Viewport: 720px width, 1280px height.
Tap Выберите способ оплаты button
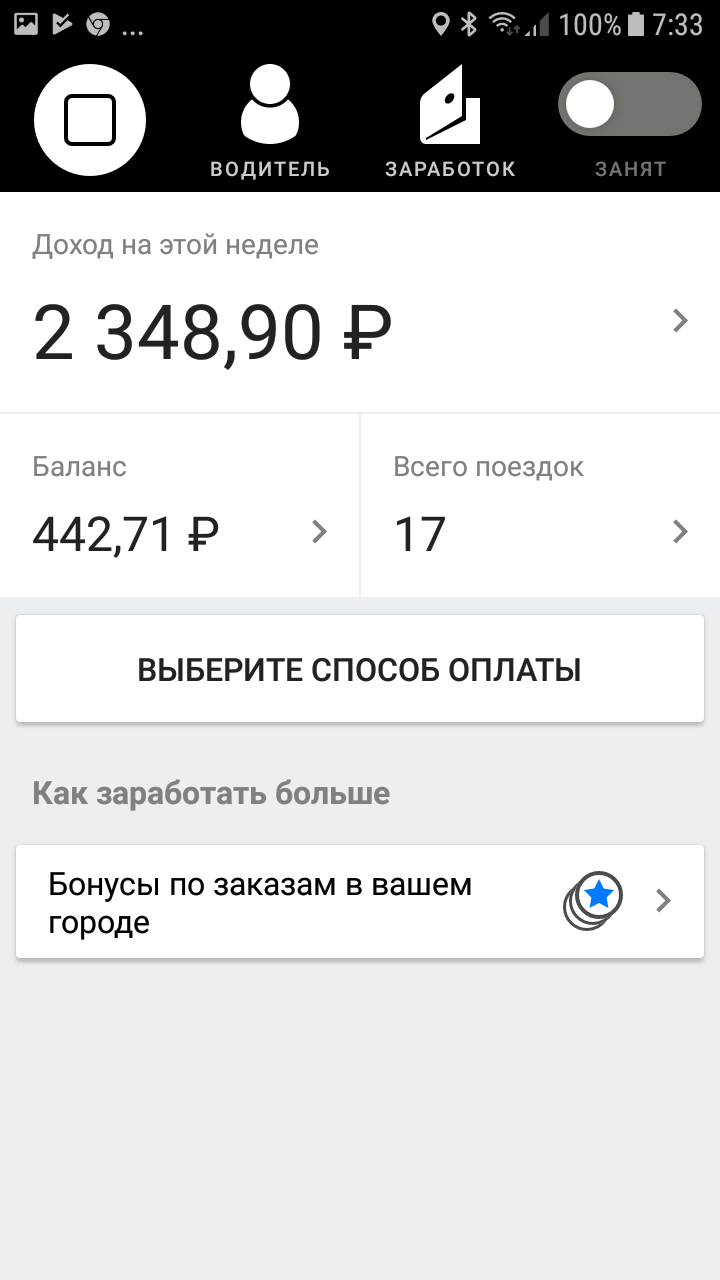click(360, 669)
